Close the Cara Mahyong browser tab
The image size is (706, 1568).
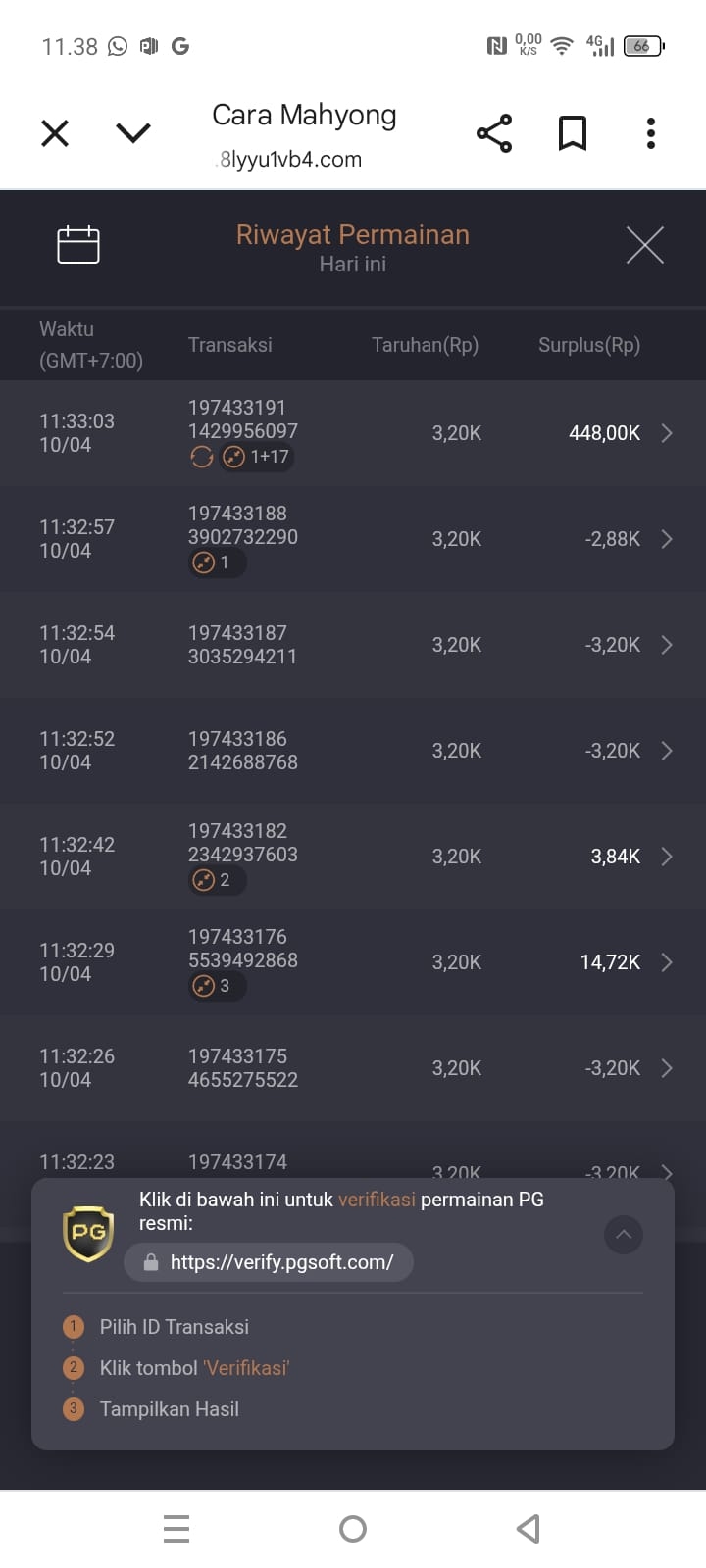point(55,133)
